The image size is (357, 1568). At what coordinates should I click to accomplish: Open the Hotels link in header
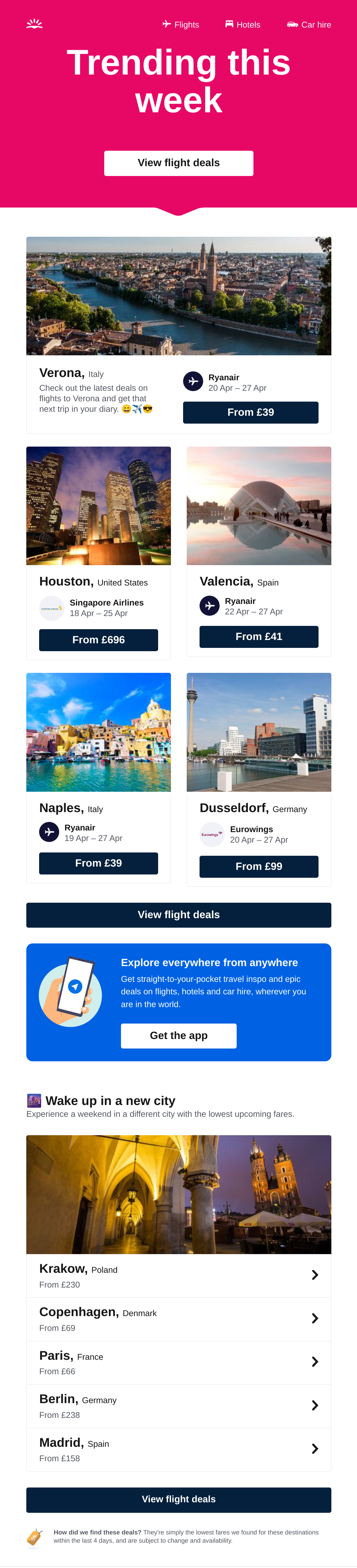coord(243,24)
